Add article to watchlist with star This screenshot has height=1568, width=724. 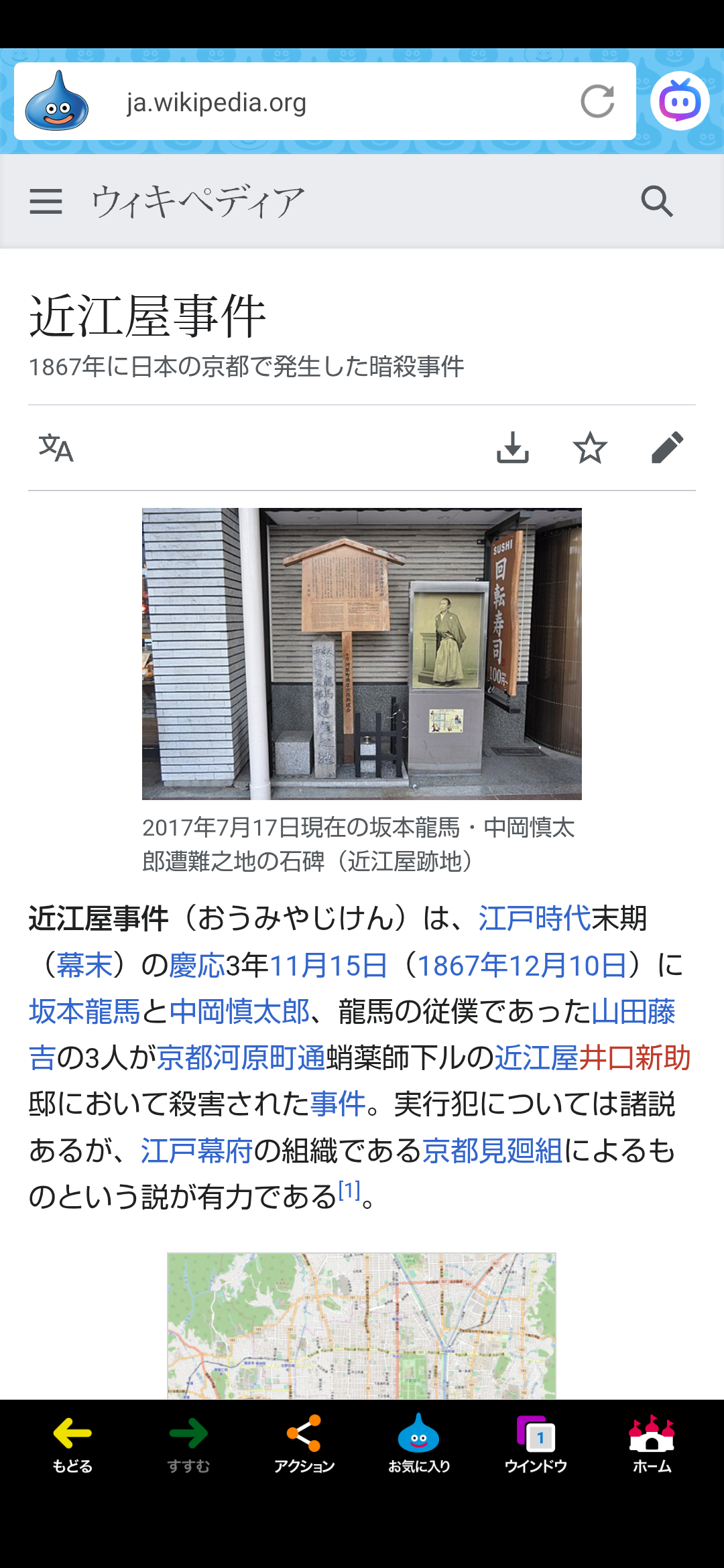(x=590, y=448)
